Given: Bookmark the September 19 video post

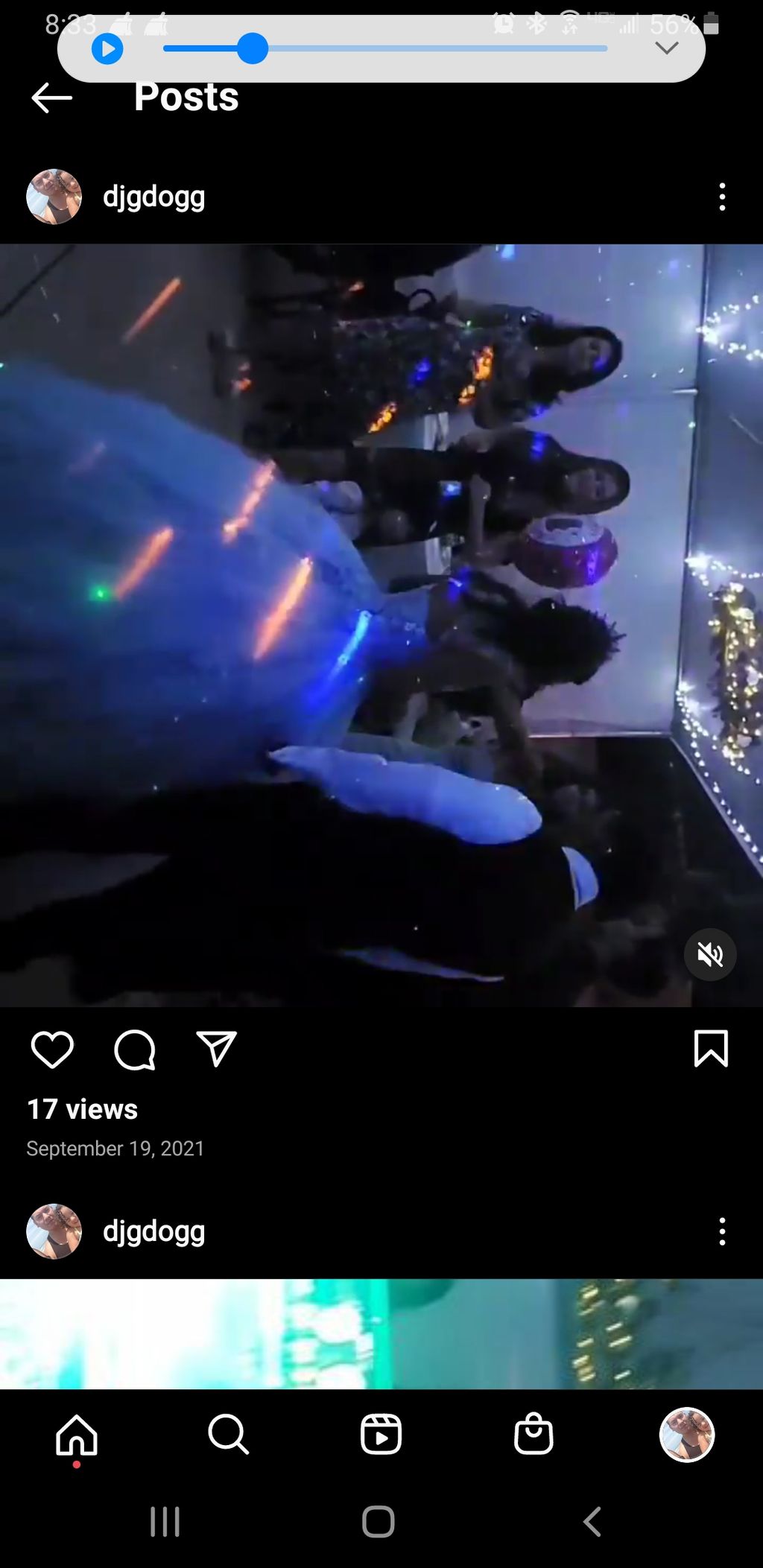Looking at the screenshot, I should point(710,1049).
